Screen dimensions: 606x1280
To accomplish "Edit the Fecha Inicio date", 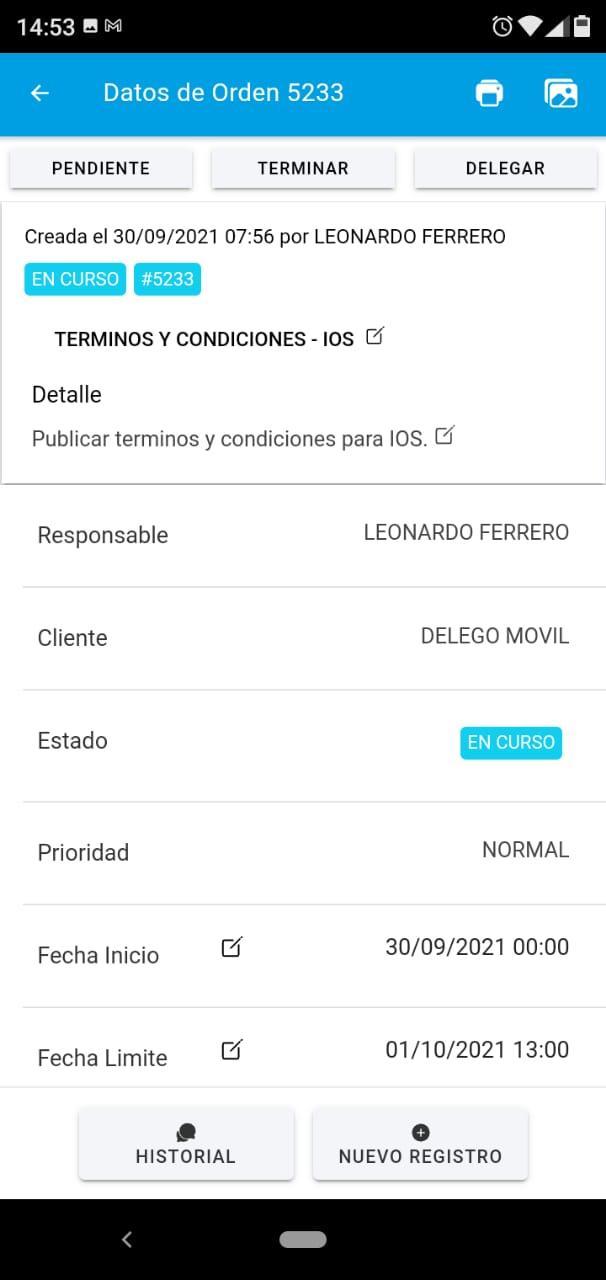I will coord(231,947).
